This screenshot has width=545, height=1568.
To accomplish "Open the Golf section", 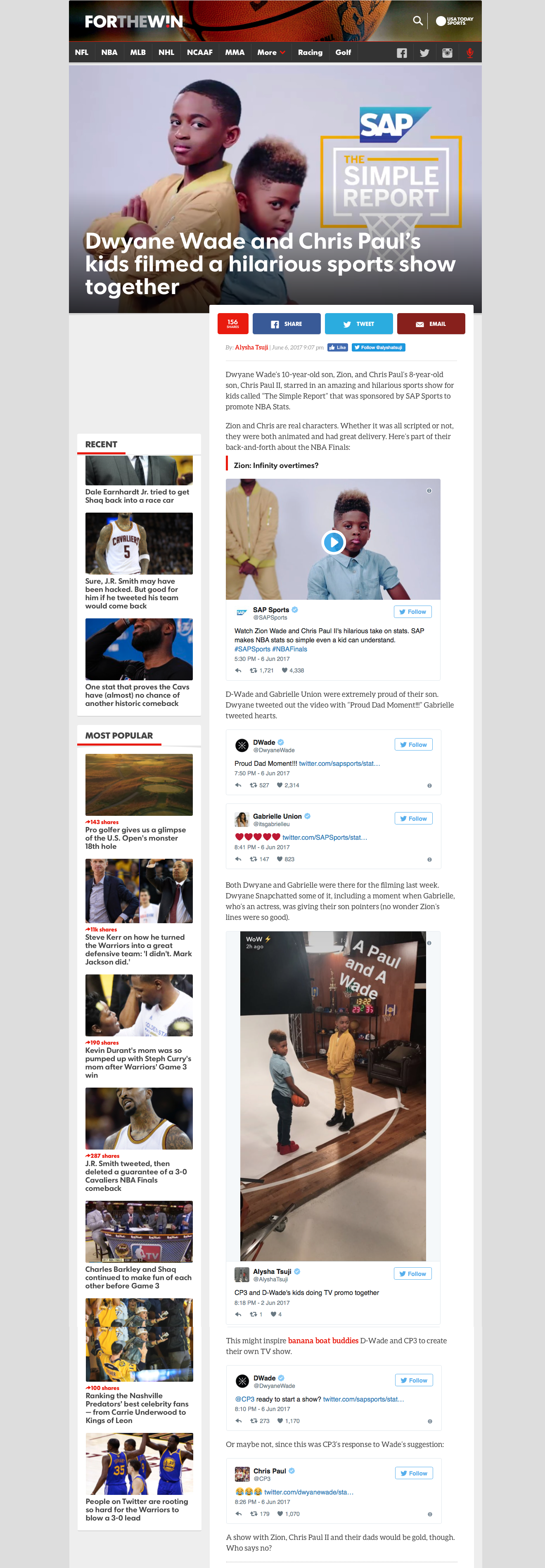I will click(343, 52).
